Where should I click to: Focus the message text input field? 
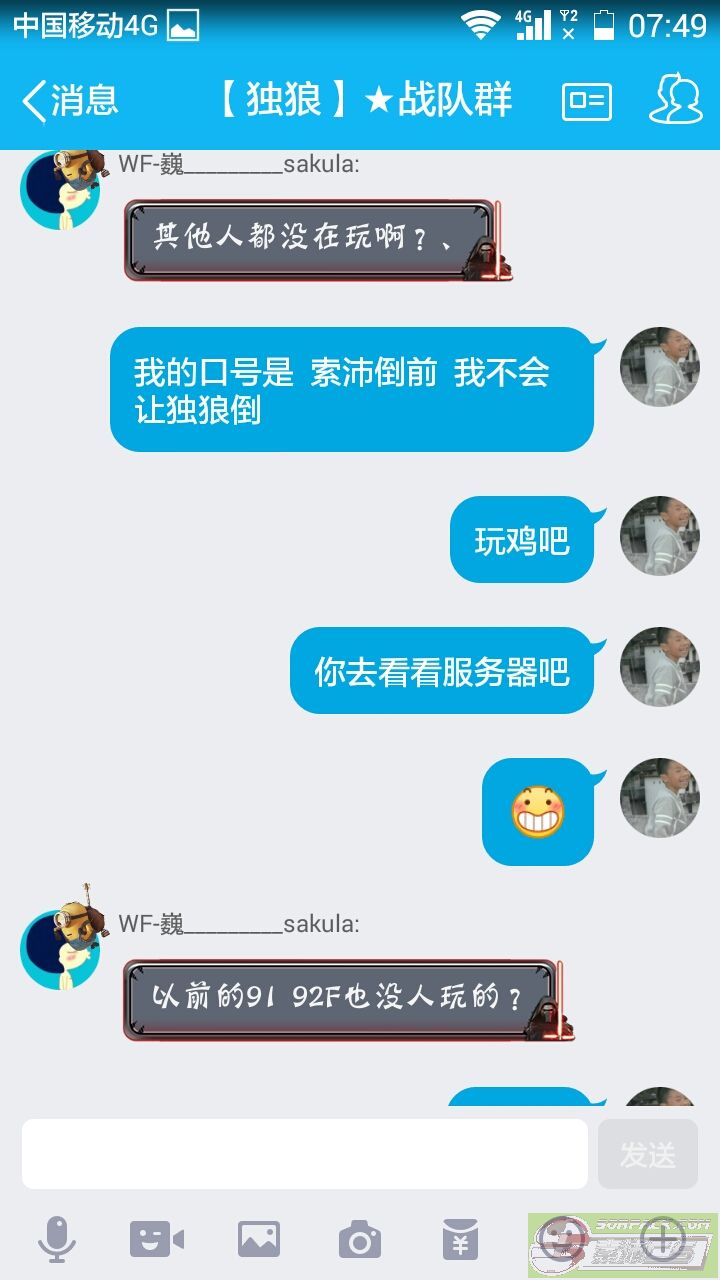[x=305, y=1154]
